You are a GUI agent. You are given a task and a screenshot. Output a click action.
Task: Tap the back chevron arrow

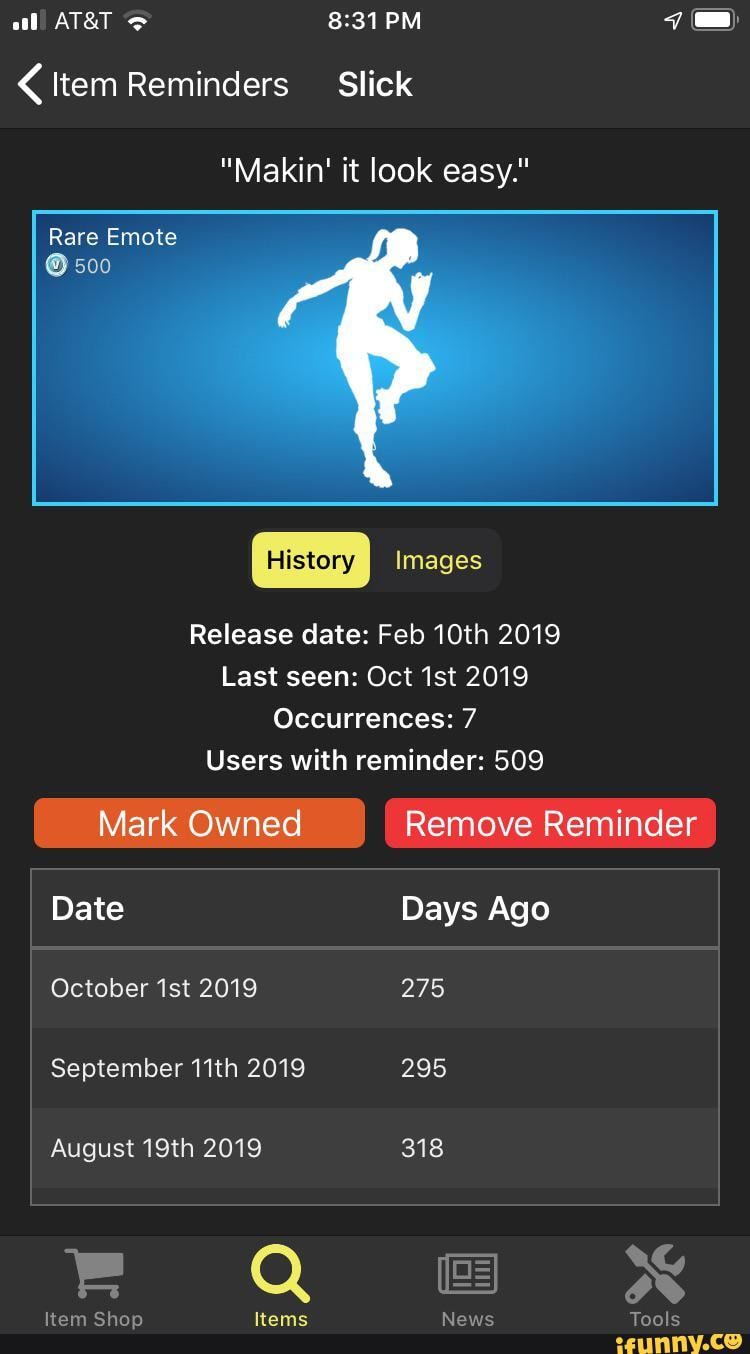tap(27, 84)
